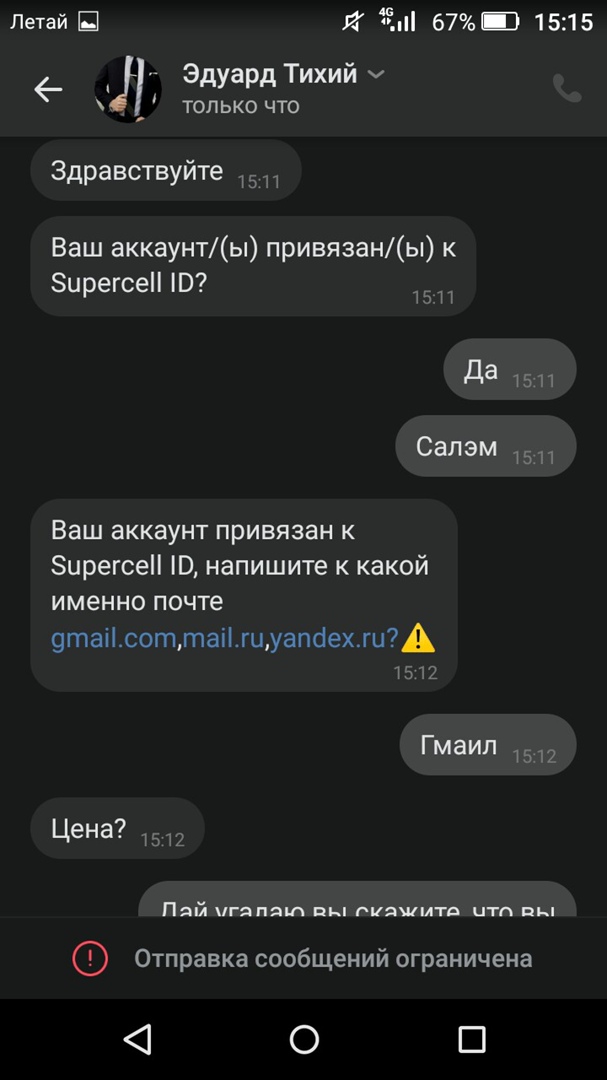Go back from the chat with Эдуард Тихий

pos(48,90)
